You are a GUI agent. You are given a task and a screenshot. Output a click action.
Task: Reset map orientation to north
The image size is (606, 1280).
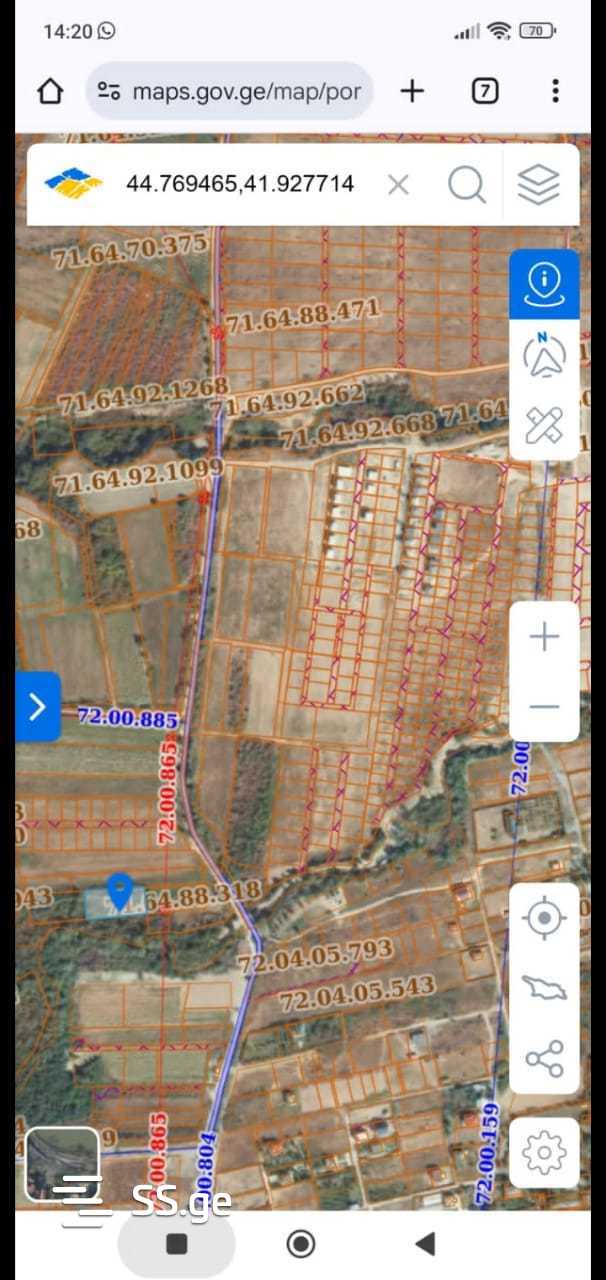(544, 355)
